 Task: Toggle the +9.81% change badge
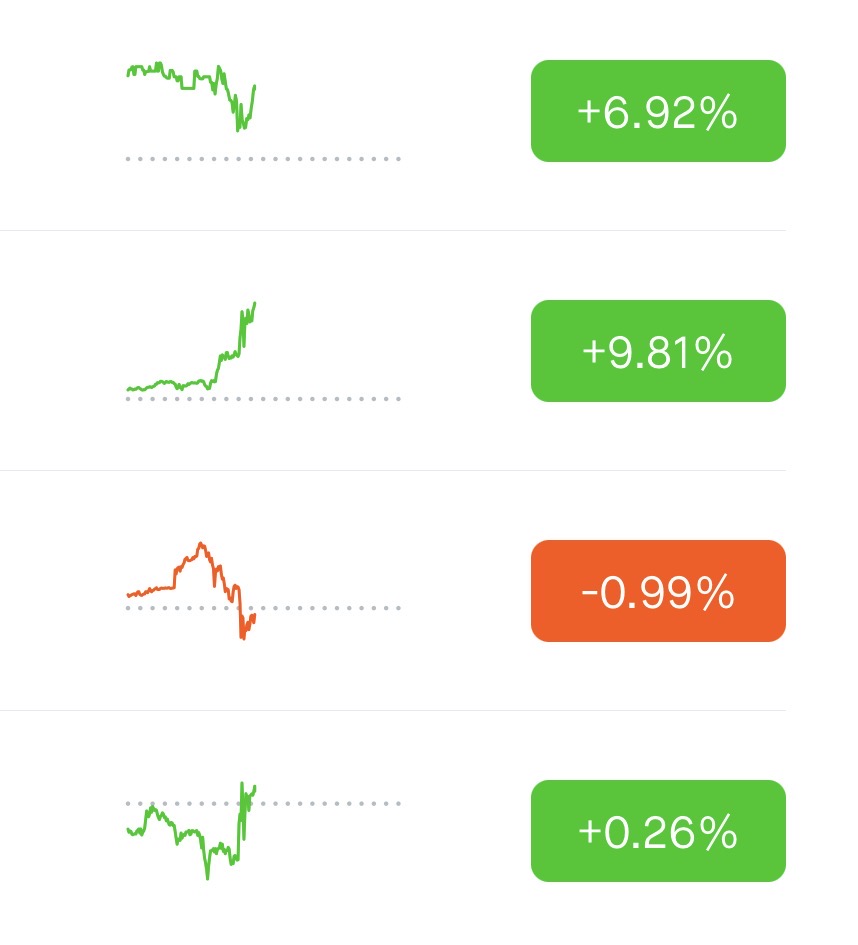(658, 351)
